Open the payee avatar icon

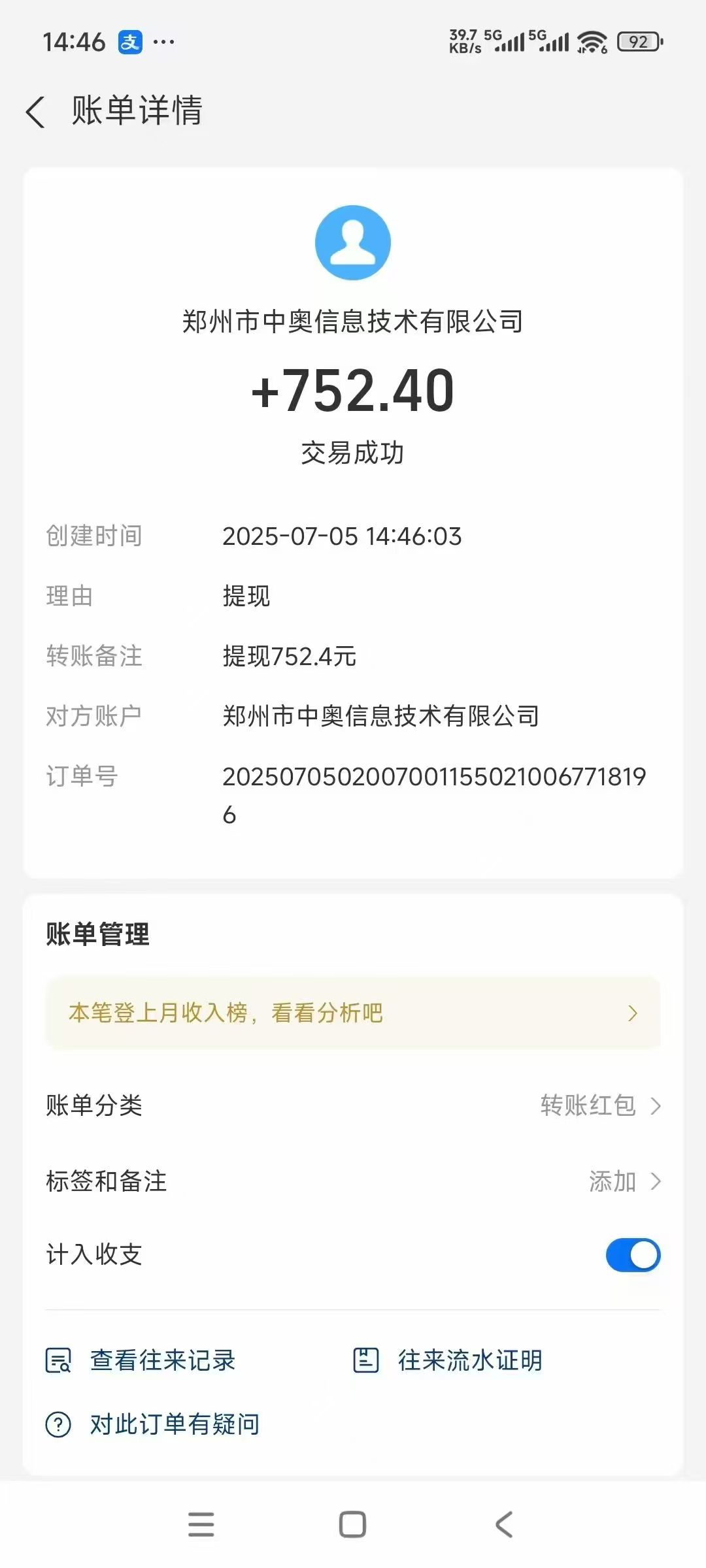pyautogui.click(x=353, y=242)
